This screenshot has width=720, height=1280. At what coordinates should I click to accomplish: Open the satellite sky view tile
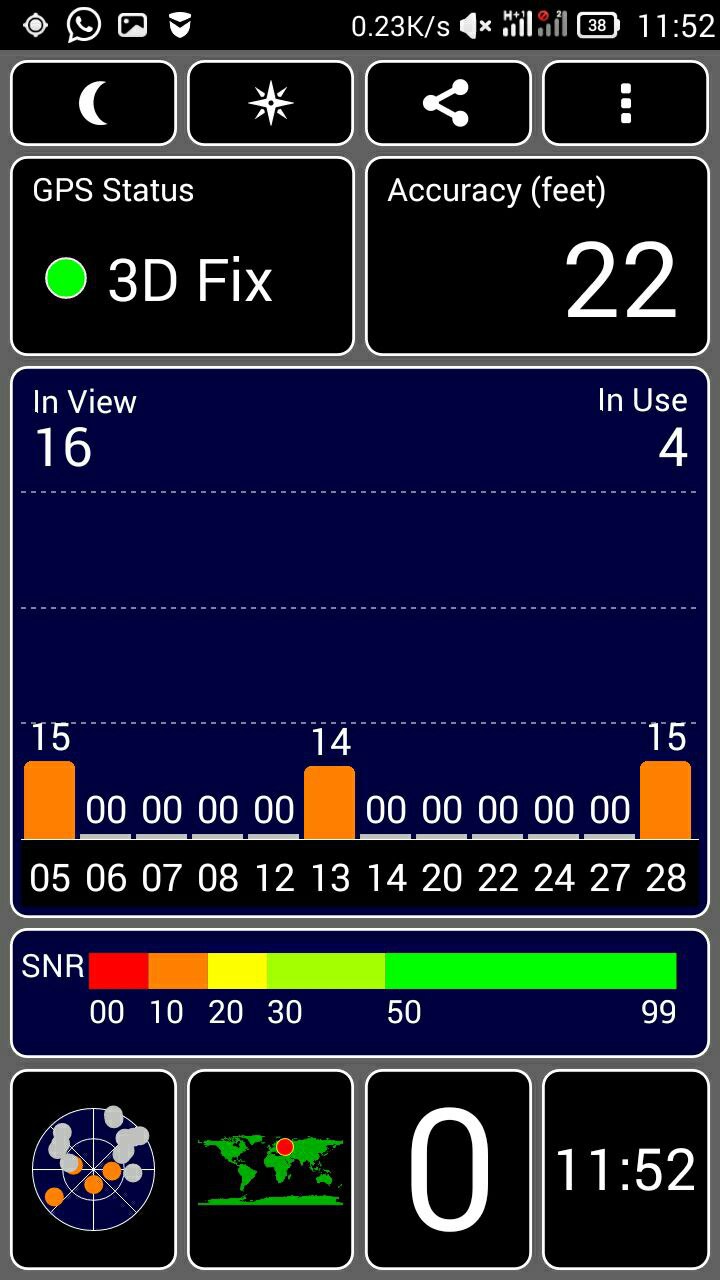pyautogui.click(x=93, y=1169)
